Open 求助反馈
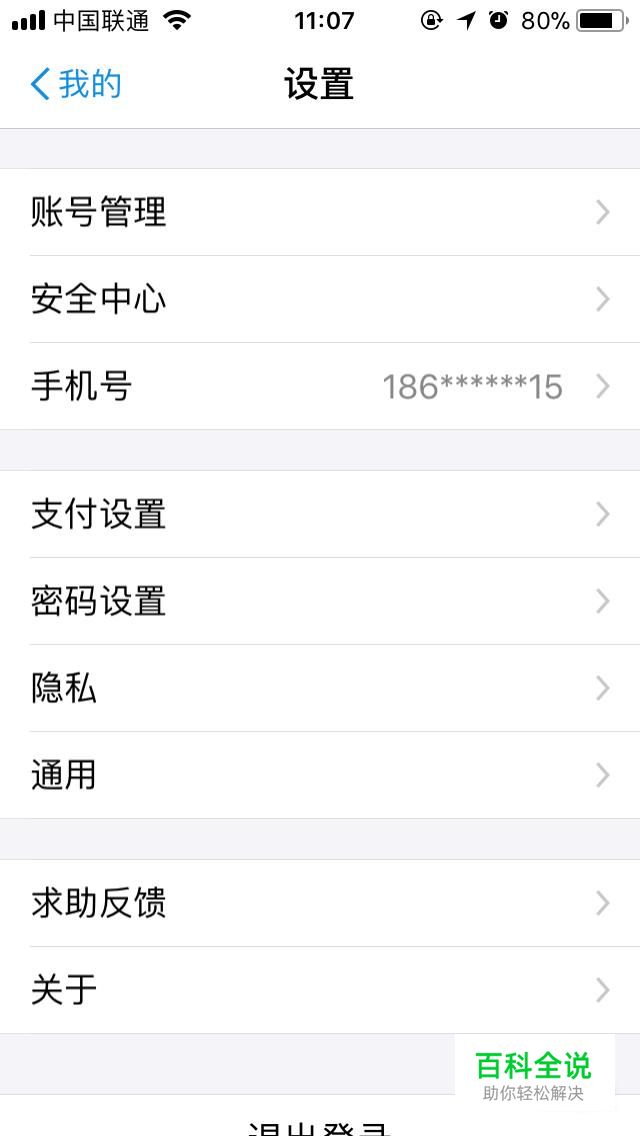The width and height of the screenshot is (640, 1136). click(320, 903)
